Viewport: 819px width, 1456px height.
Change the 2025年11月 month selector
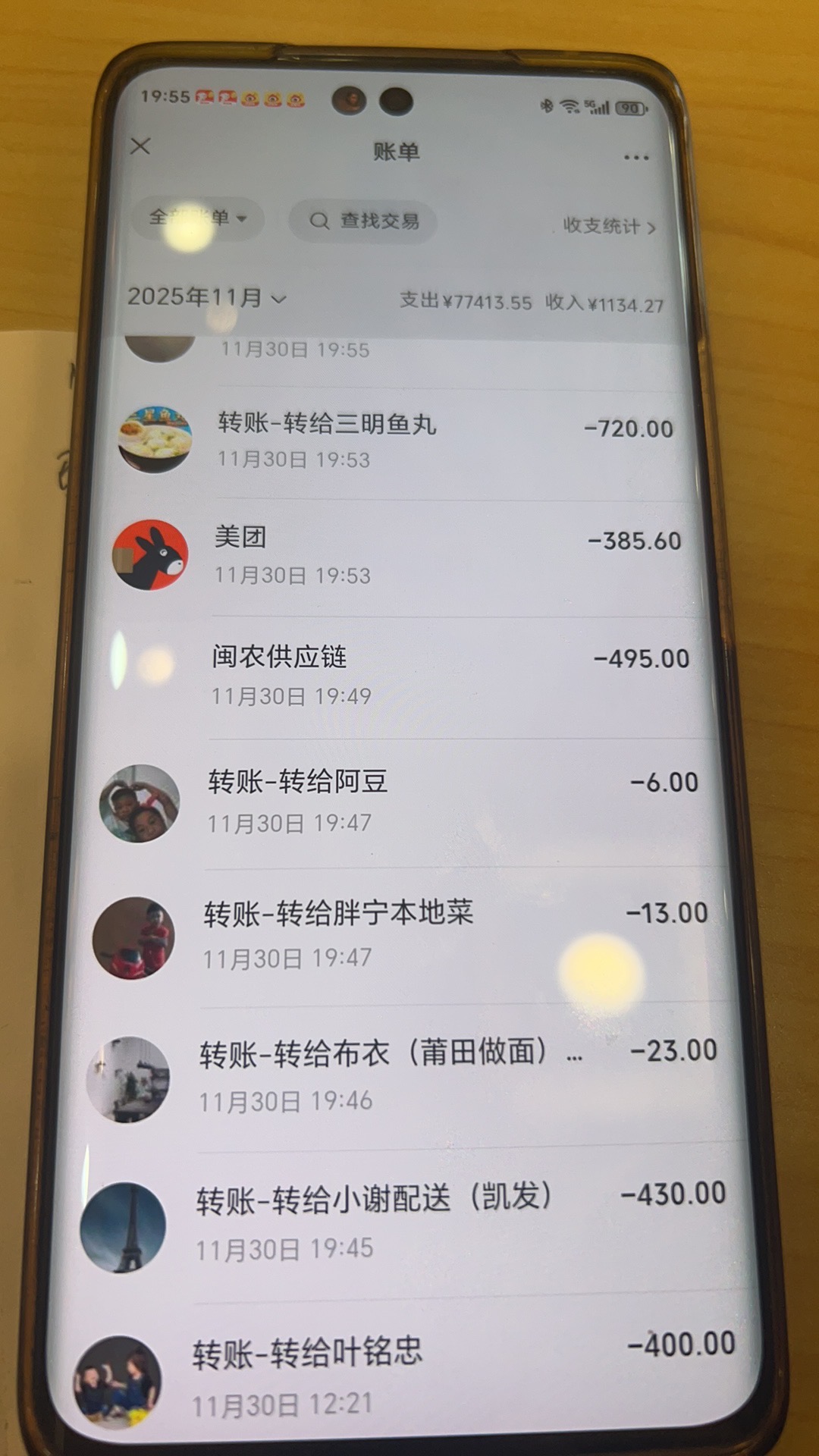point(206,297)
